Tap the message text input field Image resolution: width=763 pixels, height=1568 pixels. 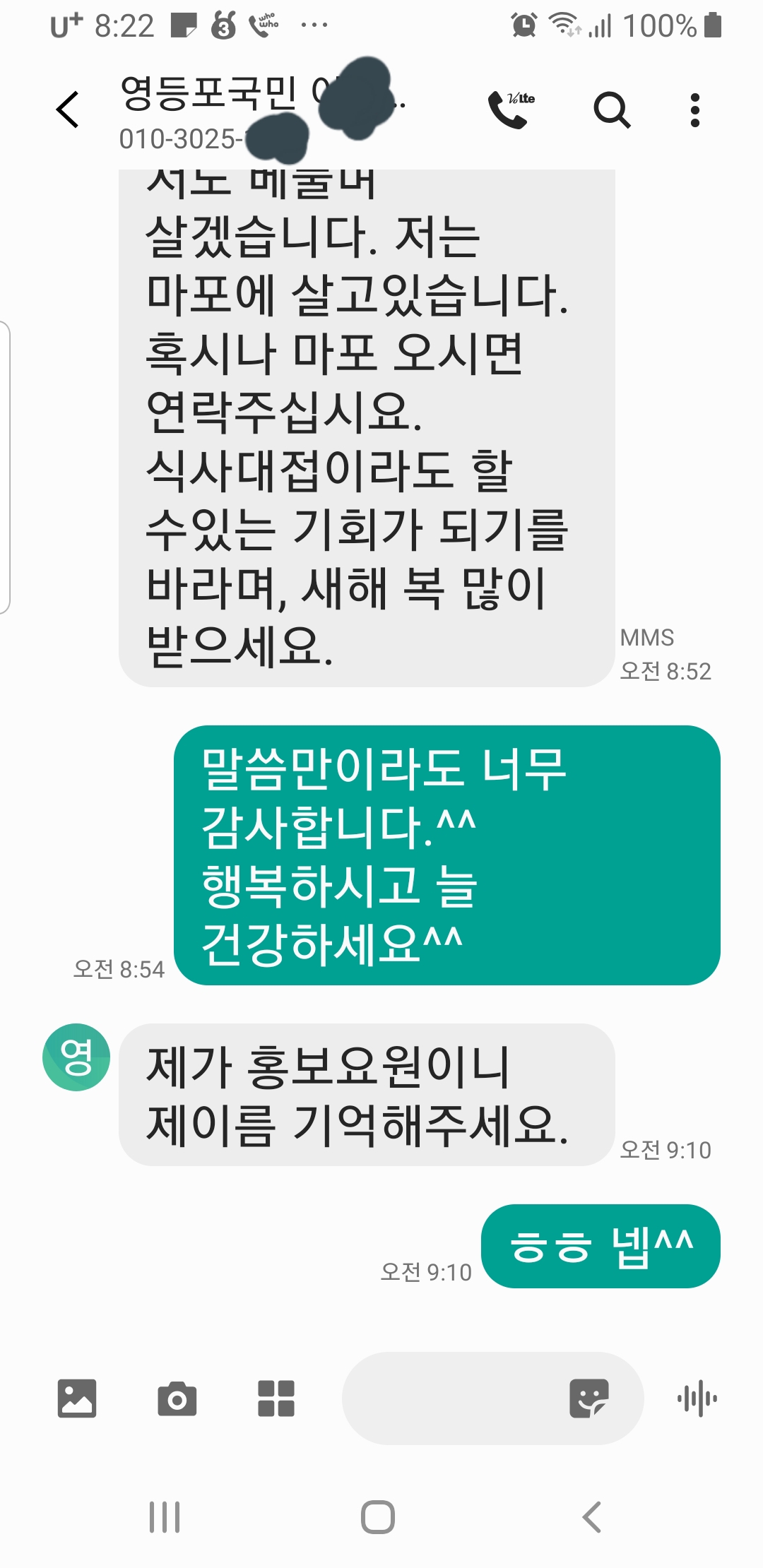point(452,1398)
